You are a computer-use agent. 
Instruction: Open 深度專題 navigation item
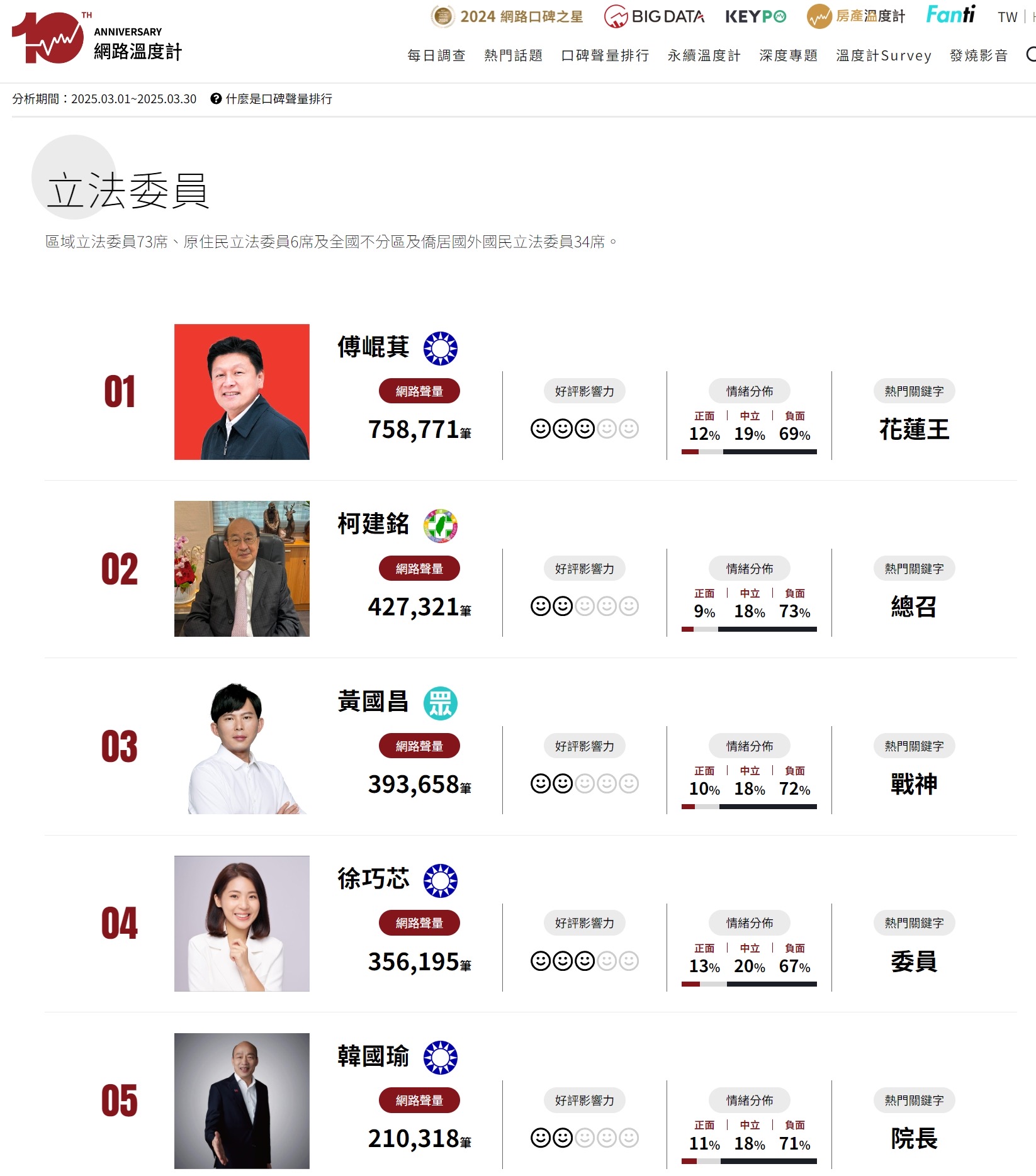[788, 55]
